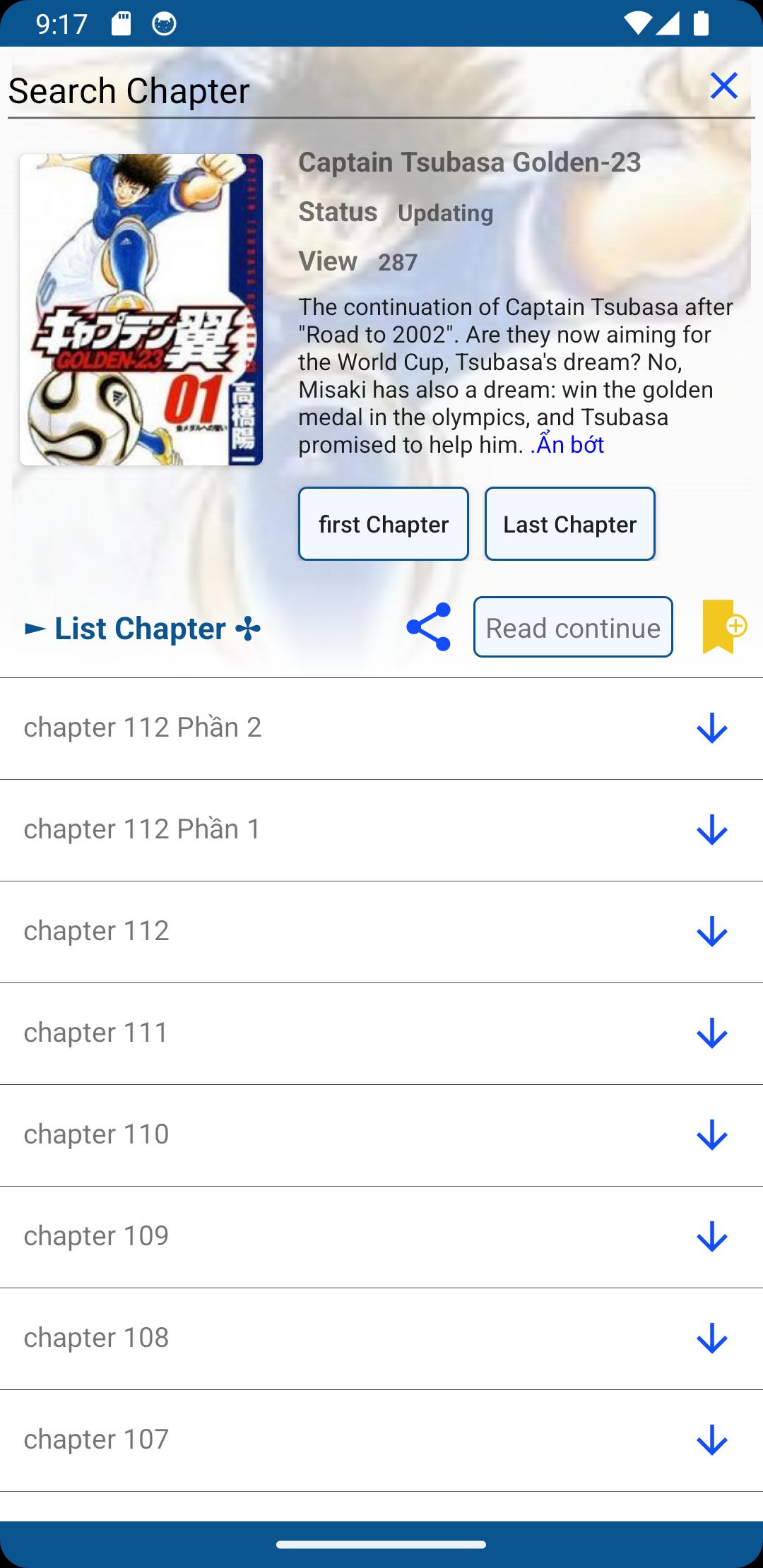Share this manga
Viewport: 763px width, 1568px height.
(x=428, y=626)
